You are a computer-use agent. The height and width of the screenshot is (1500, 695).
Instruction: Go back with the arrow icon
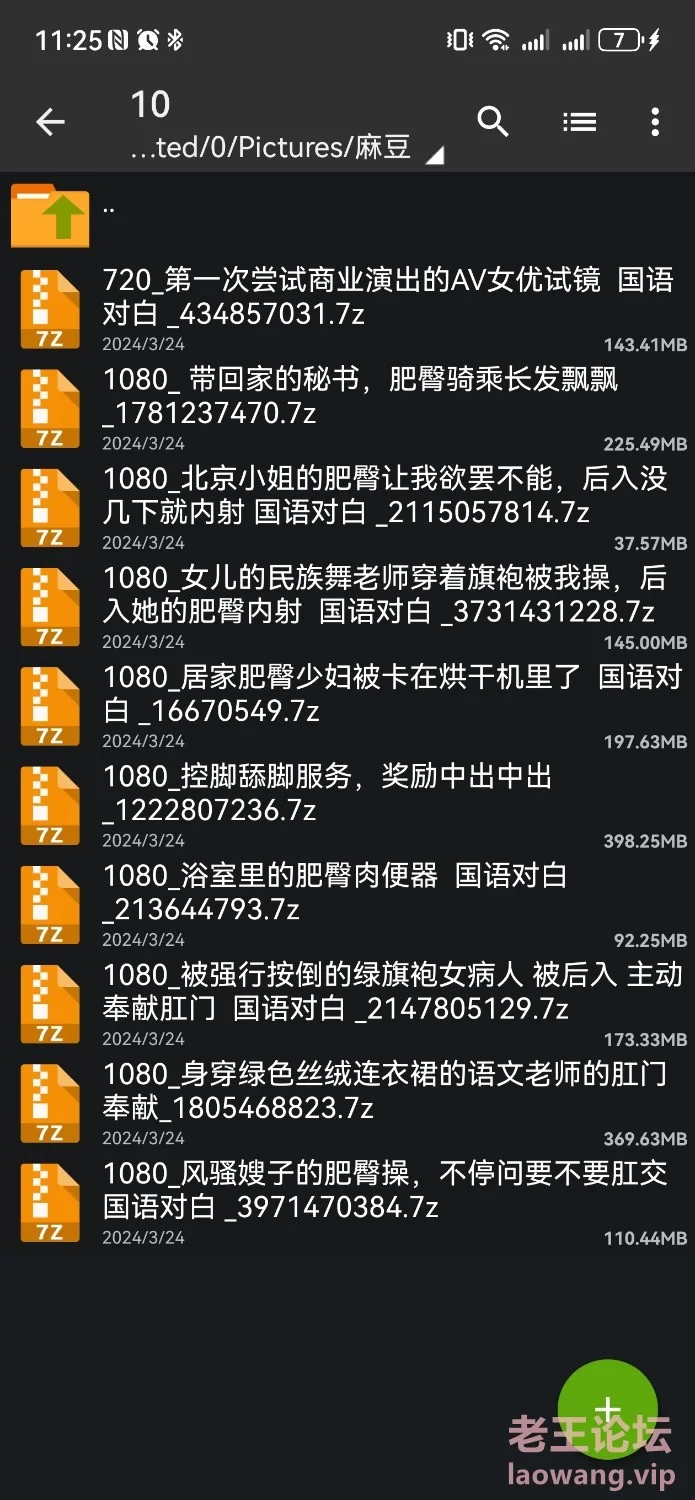coord(50,122)
